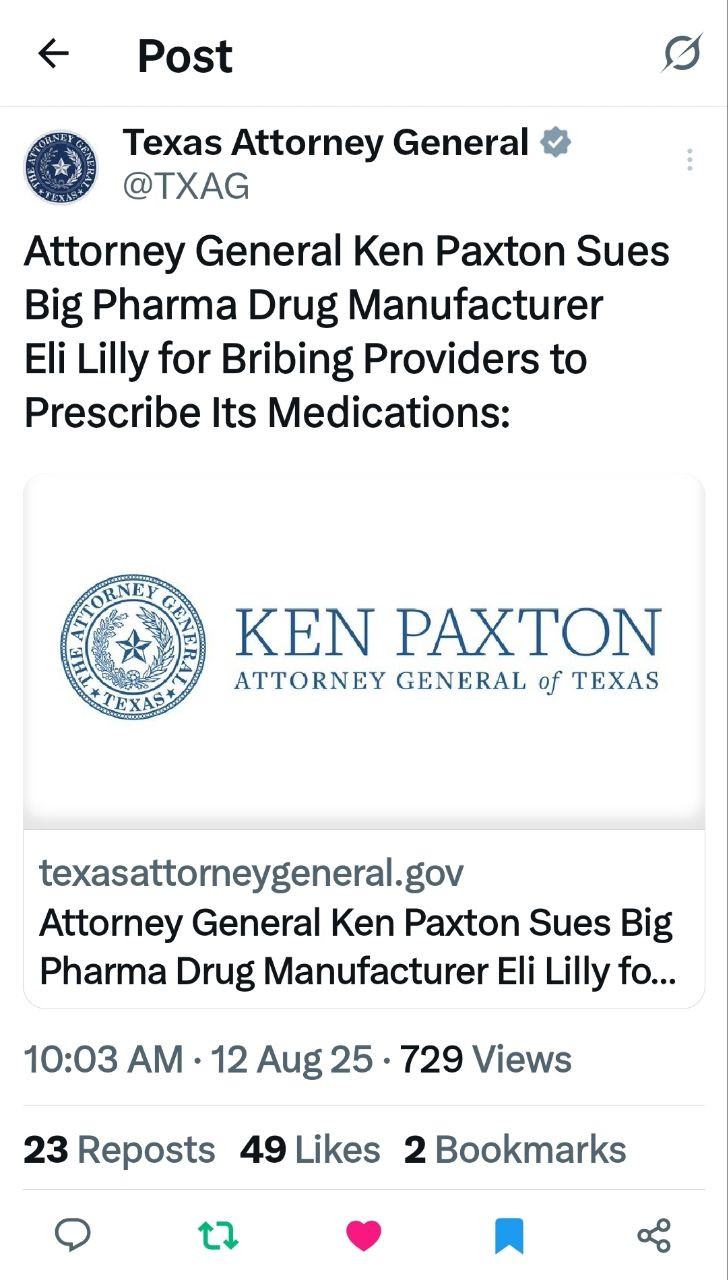This screenshot has width=728, height=1280.
Task: Open the @TXAG account name
Action: pos(186,186)
